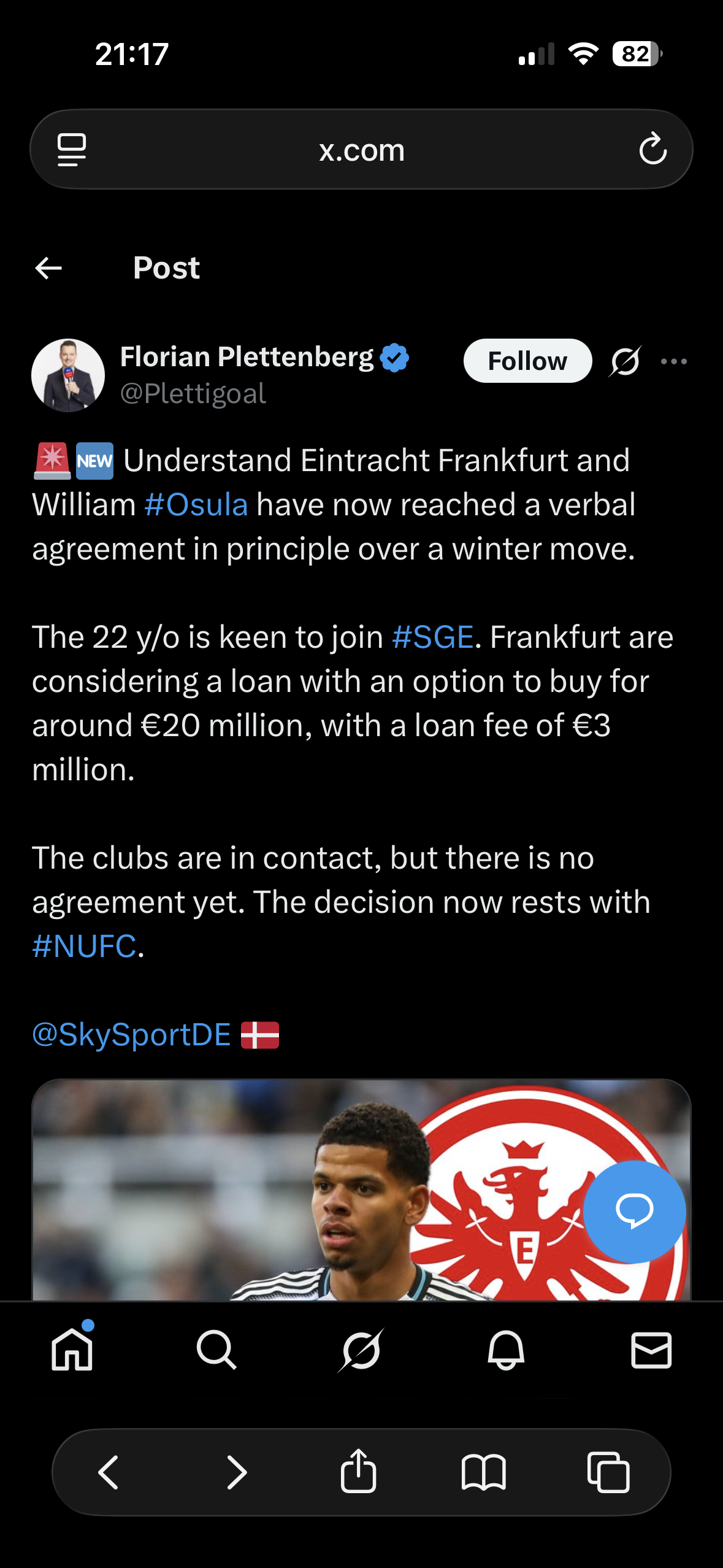This screenshot has height=1568, width=723.
Task: Open the #SGE hashtag
Action: (432, 637)
